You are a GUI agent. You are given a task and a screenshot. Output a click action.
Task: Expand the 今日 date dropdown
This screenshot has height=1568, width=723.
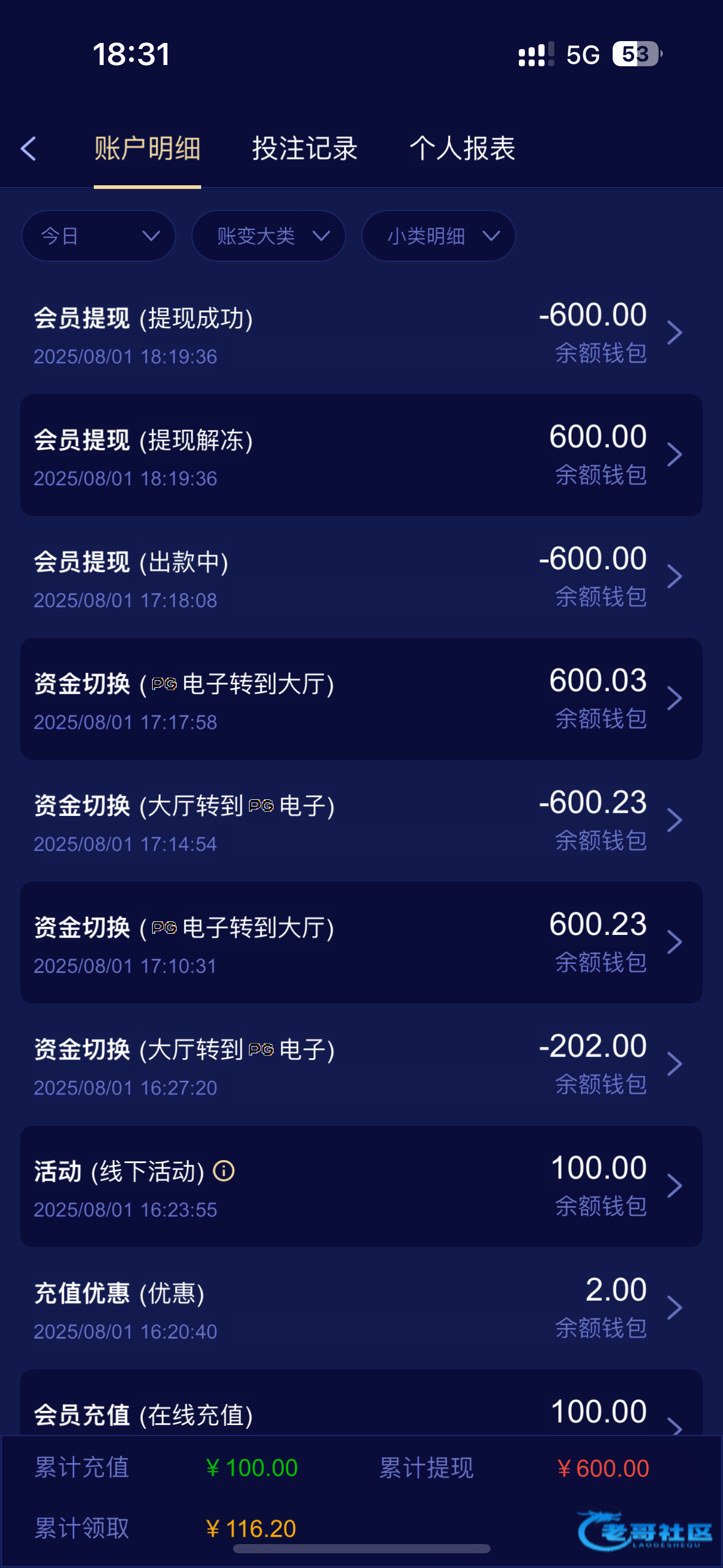point(99,236)
